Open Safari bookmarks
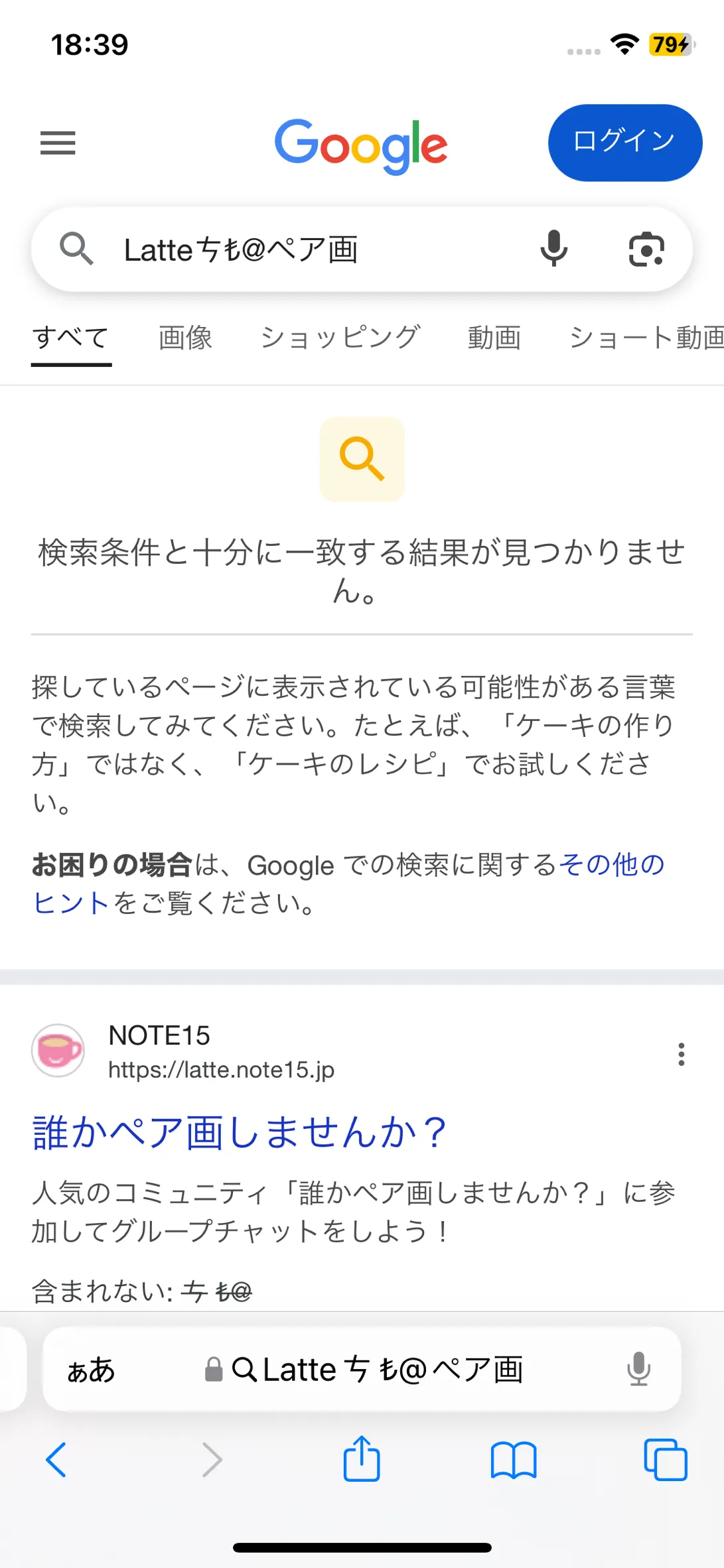 (513, 1460)
